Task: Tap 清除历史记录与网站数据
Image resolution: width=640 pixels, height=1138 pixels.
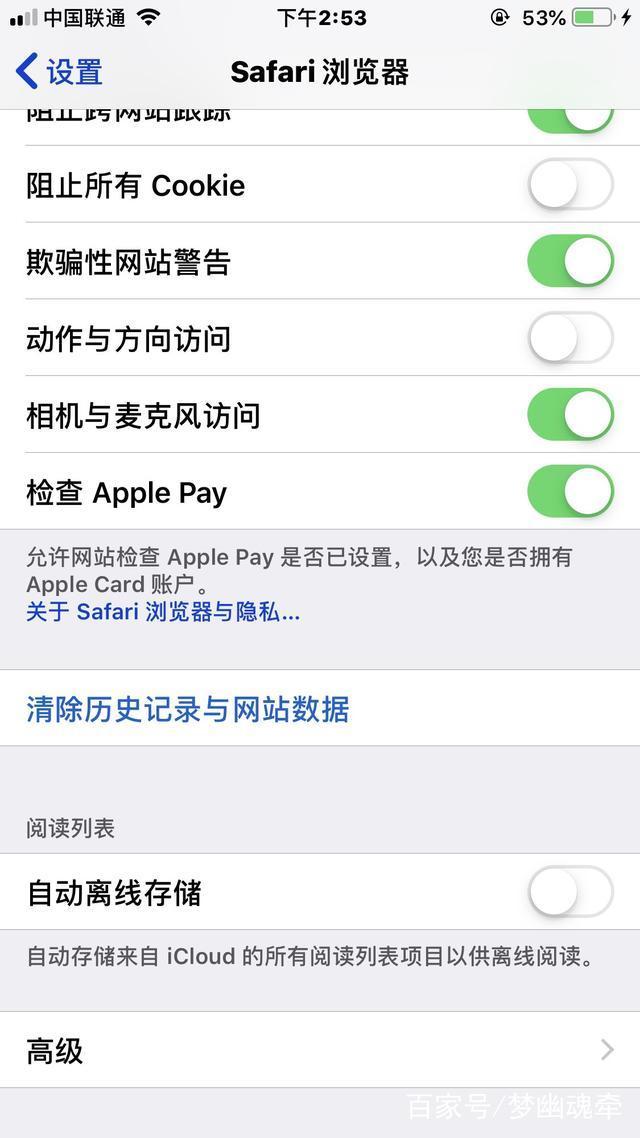Action: click(x=188, y=709)
